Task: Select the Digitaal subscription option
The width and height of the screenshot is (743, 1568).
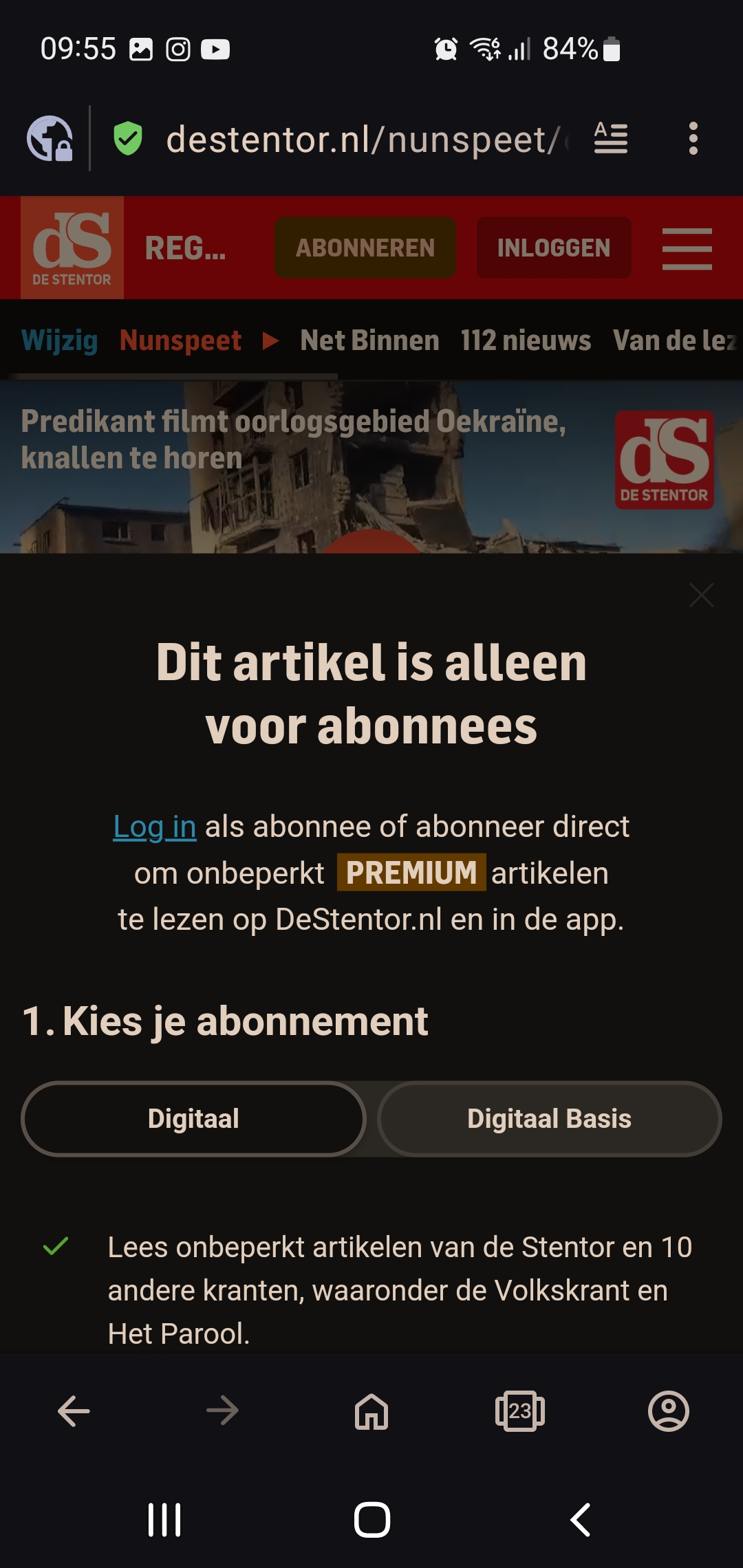Action: pos(193,1119)
